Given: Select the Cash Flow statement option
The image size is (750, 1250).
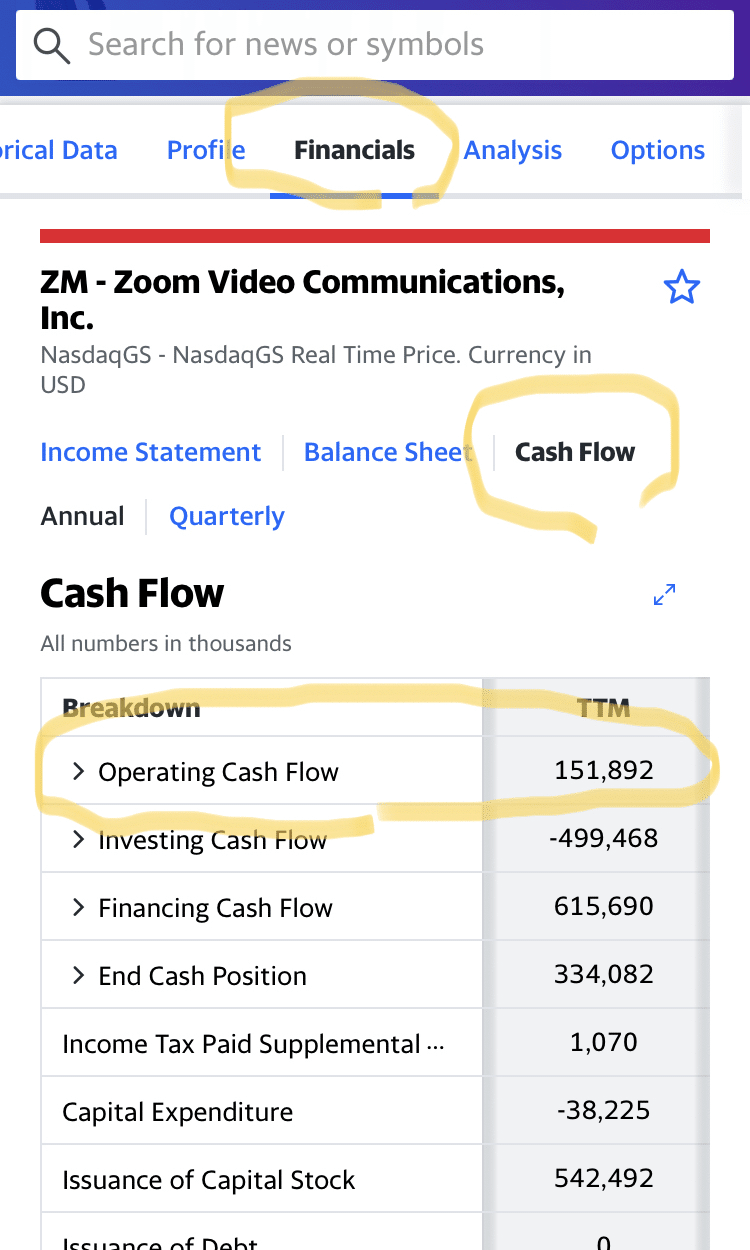Looking at the screenshot, I should pyautogui.click(x=575, y=452).
